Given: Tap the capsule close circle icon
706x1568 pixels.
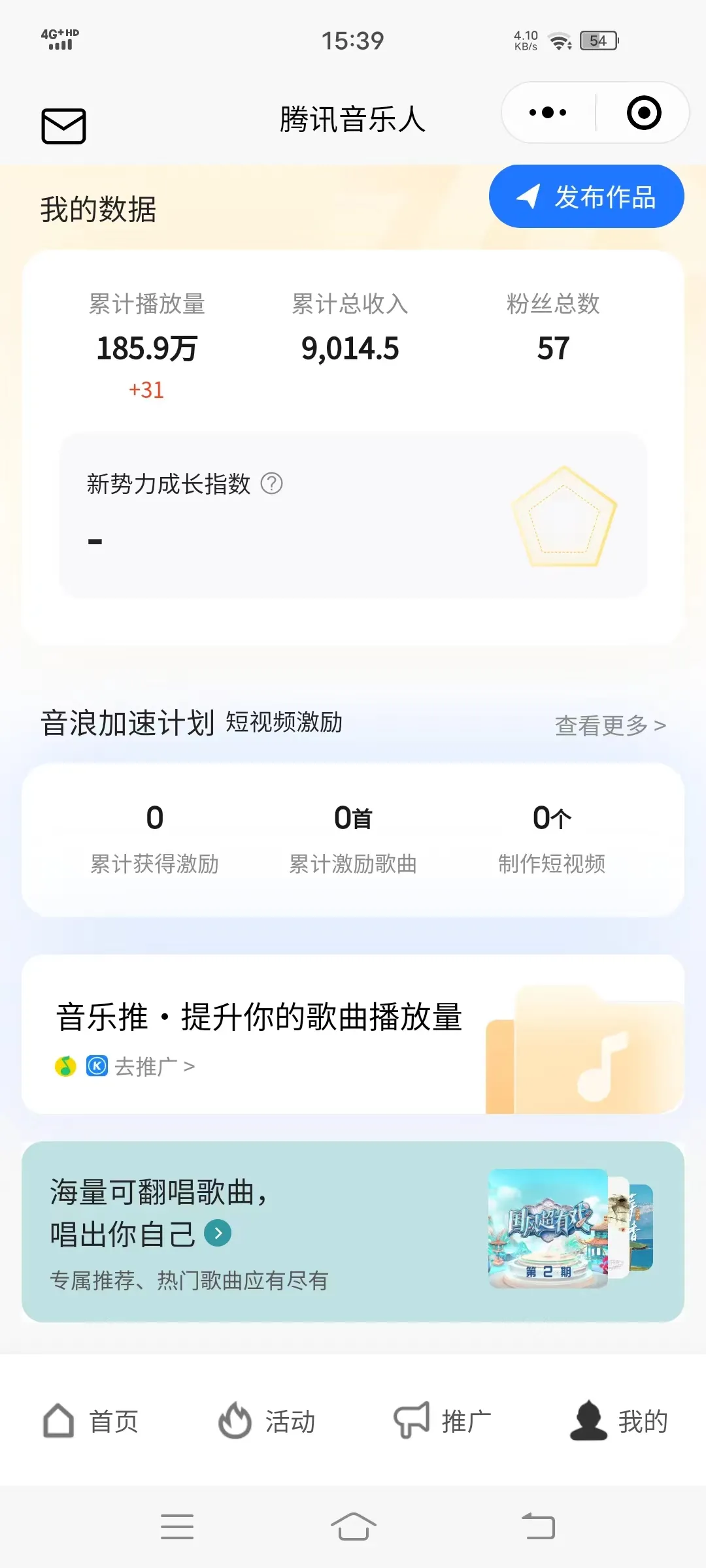Looking at the screenshot, I should coord(643,112).
